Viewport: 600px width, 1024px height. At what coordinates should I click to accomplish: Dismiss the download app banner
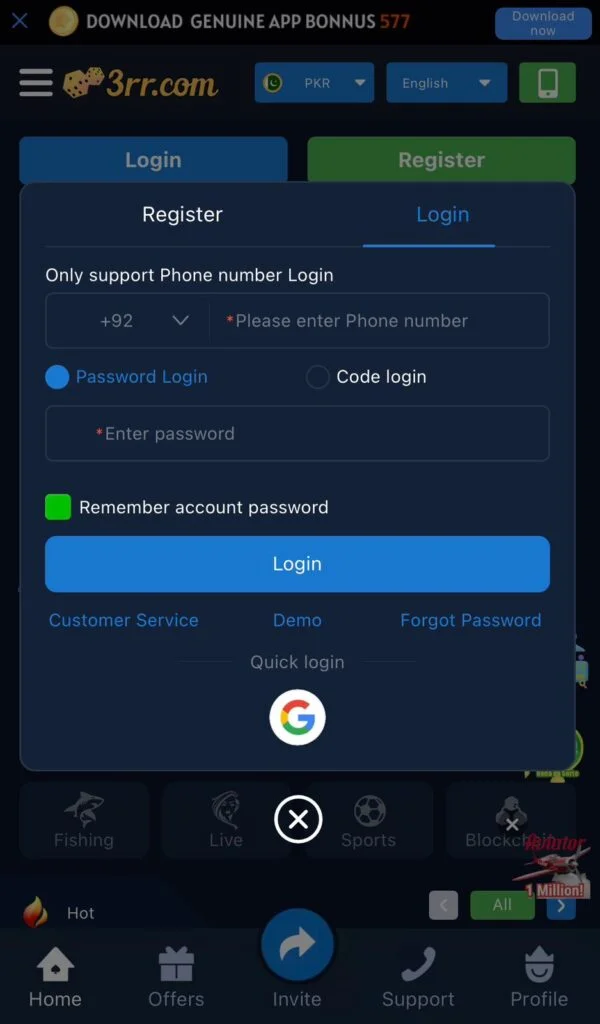[19, 20]
